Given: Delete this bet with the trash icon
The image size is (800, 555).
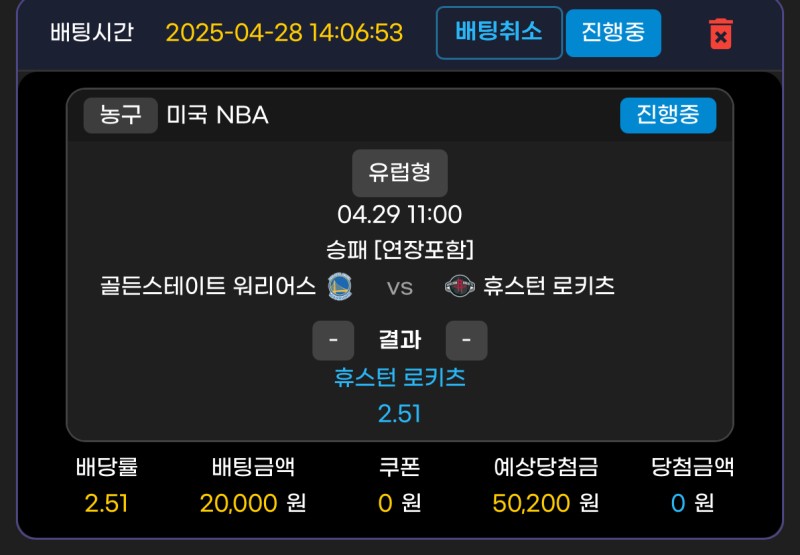Looking at the screenshot, I should (x=719, y=33).
